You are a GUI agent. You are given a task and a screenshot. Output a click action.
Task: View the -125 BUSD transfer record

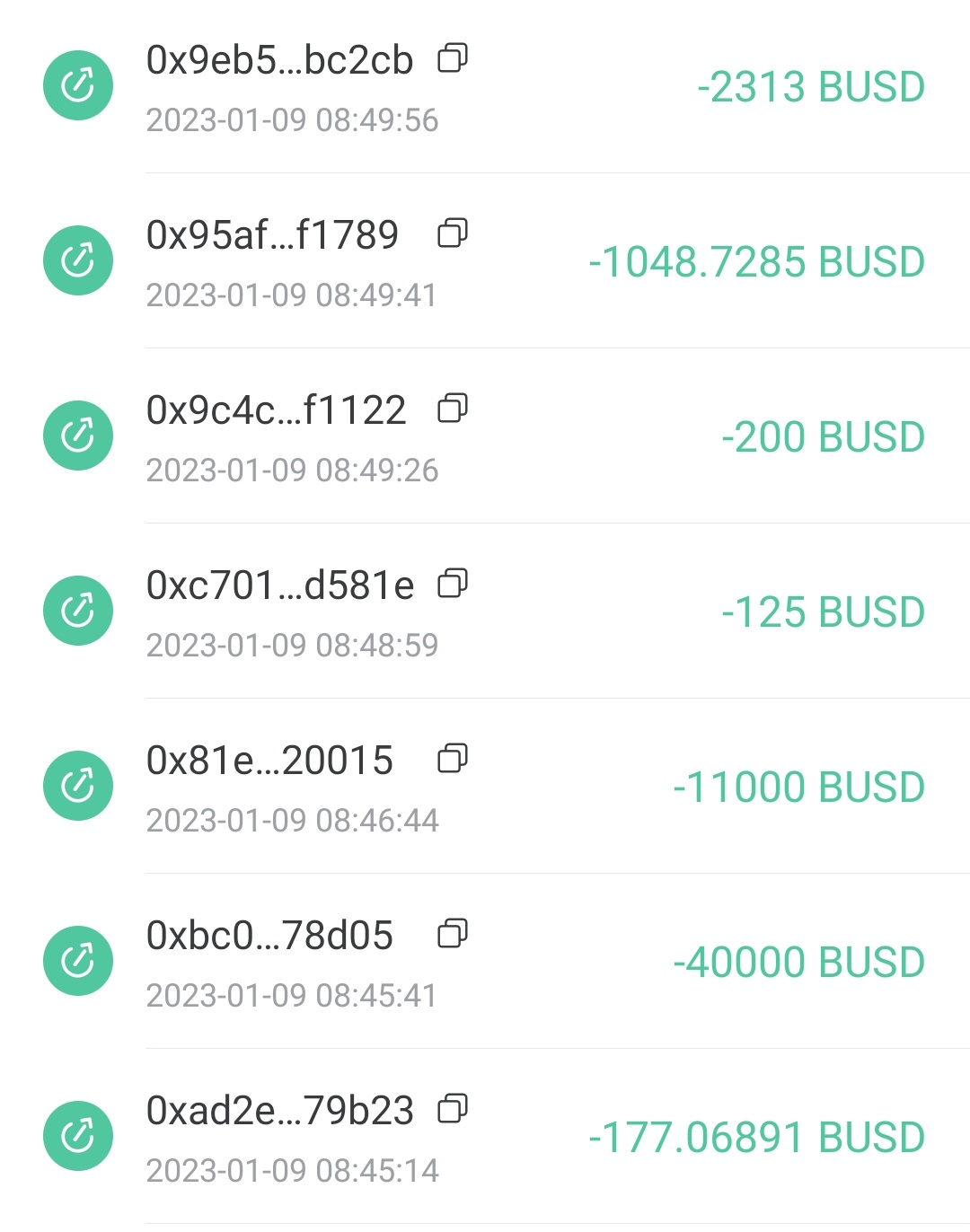[485, 611]
